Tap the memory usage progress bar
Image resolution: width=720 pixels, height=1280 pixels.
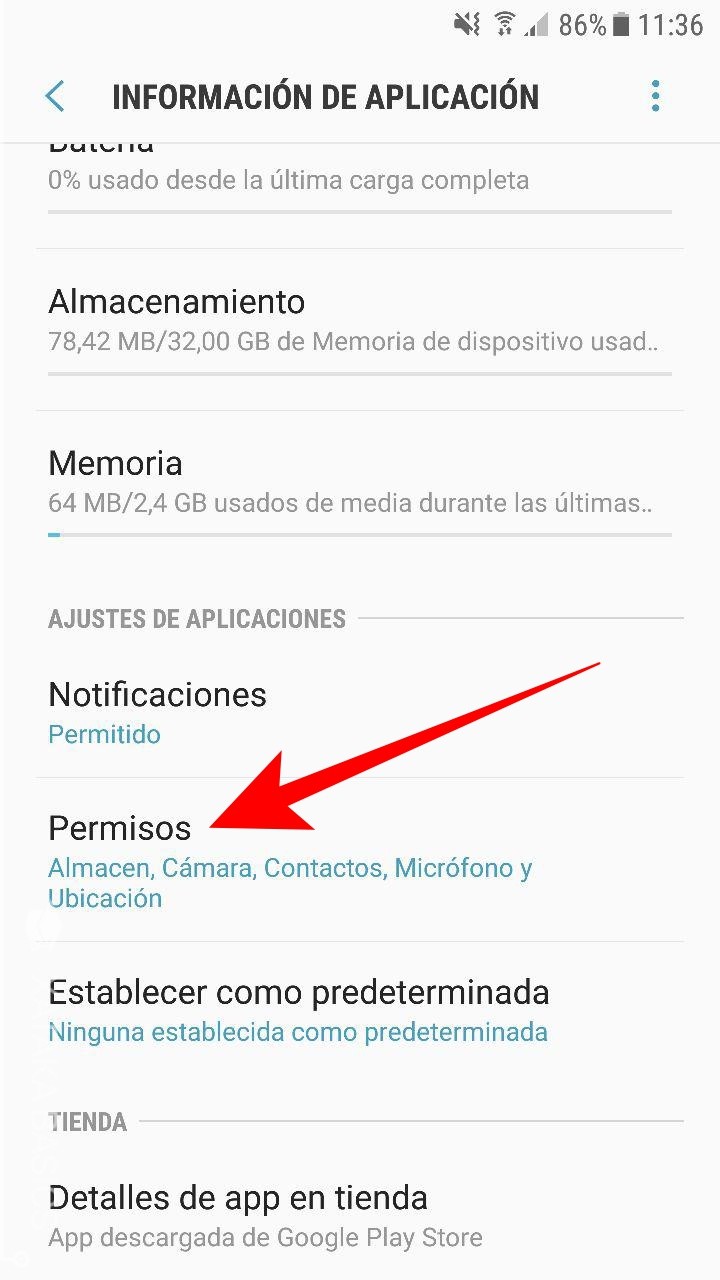(x=360, y=534)
